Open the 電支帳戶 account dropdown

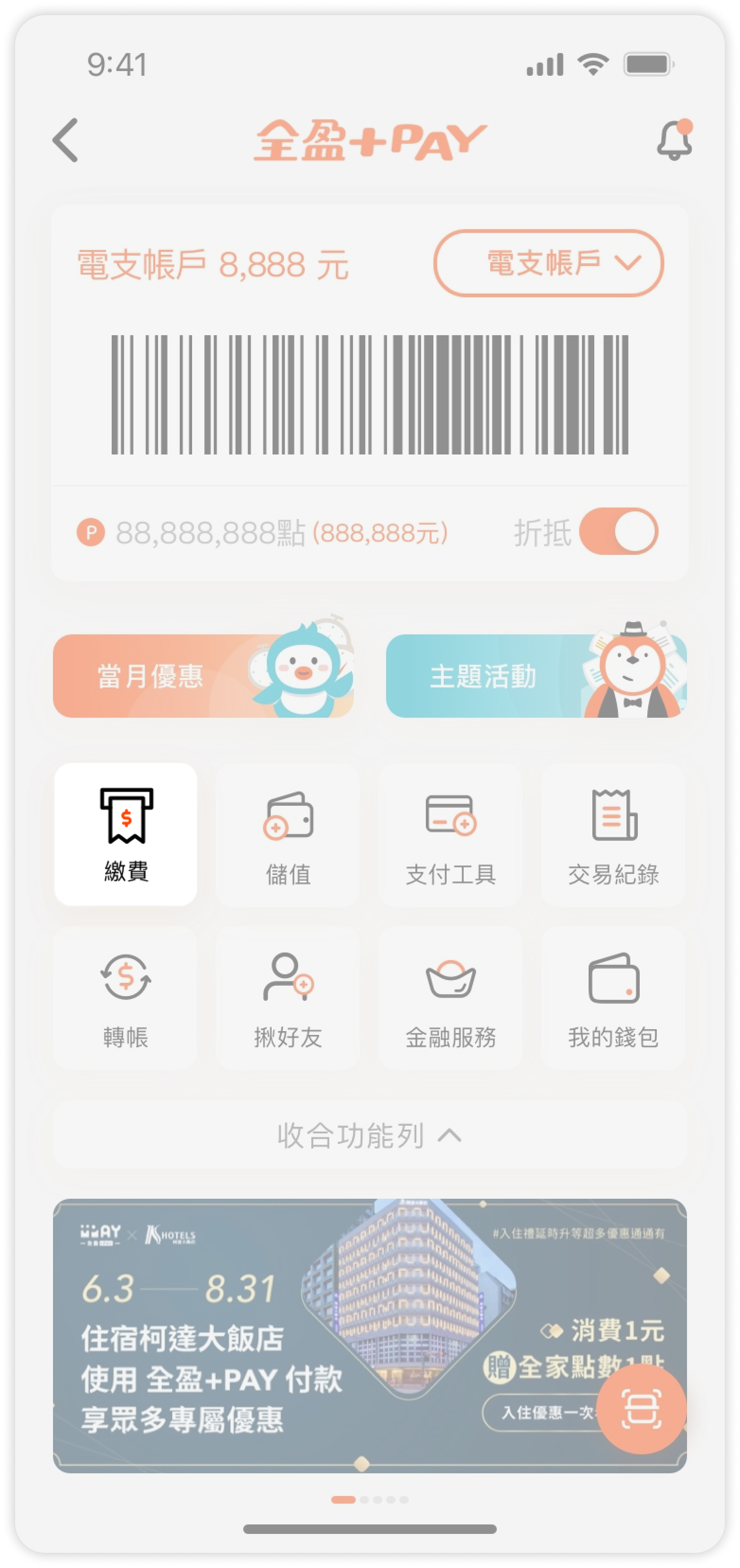click(548, 263)
